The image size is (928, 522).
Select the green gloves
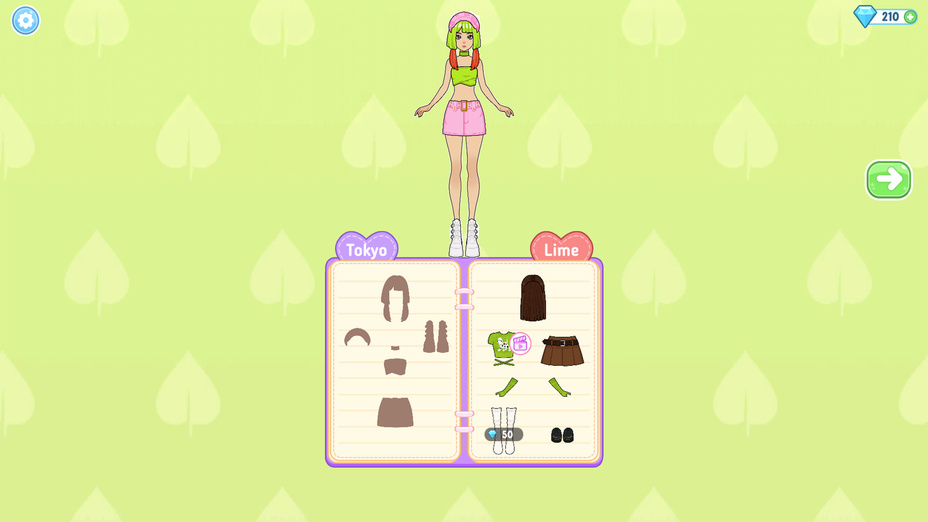point(532,387)
